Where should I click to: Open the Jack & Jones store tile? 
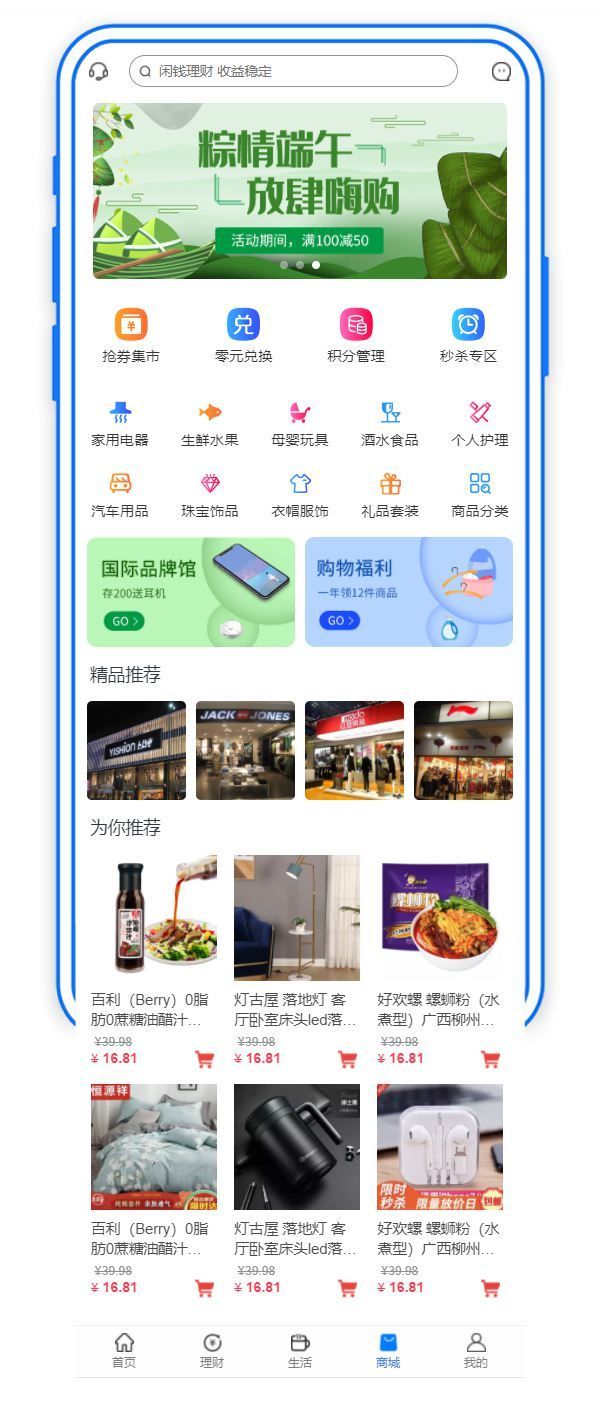(x=245, y=750)
